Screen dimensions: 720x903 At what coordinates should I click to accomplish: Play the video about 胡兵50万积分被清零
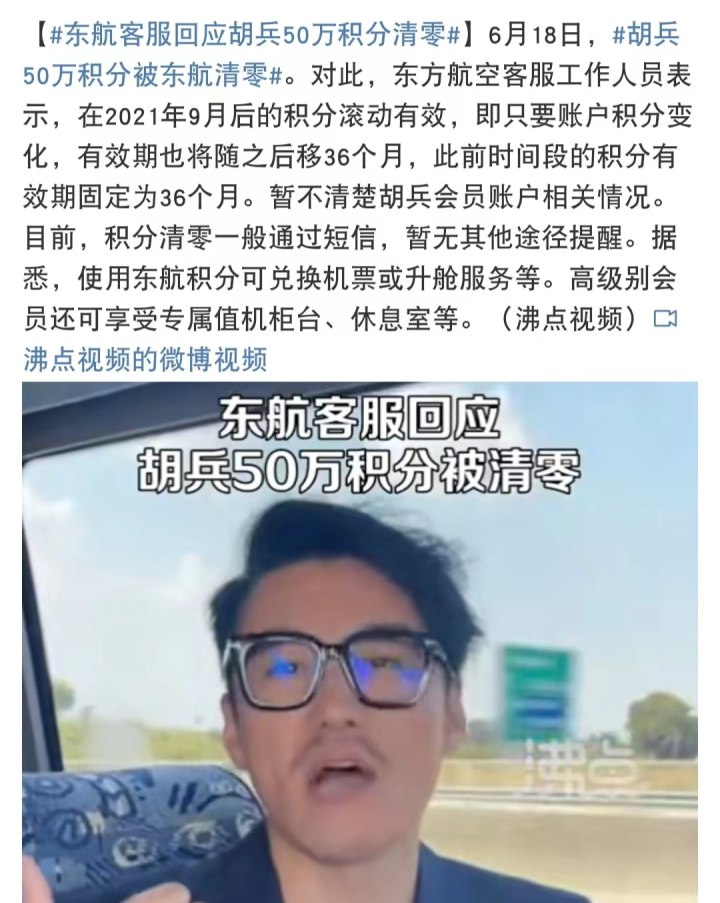pos(360,640)
